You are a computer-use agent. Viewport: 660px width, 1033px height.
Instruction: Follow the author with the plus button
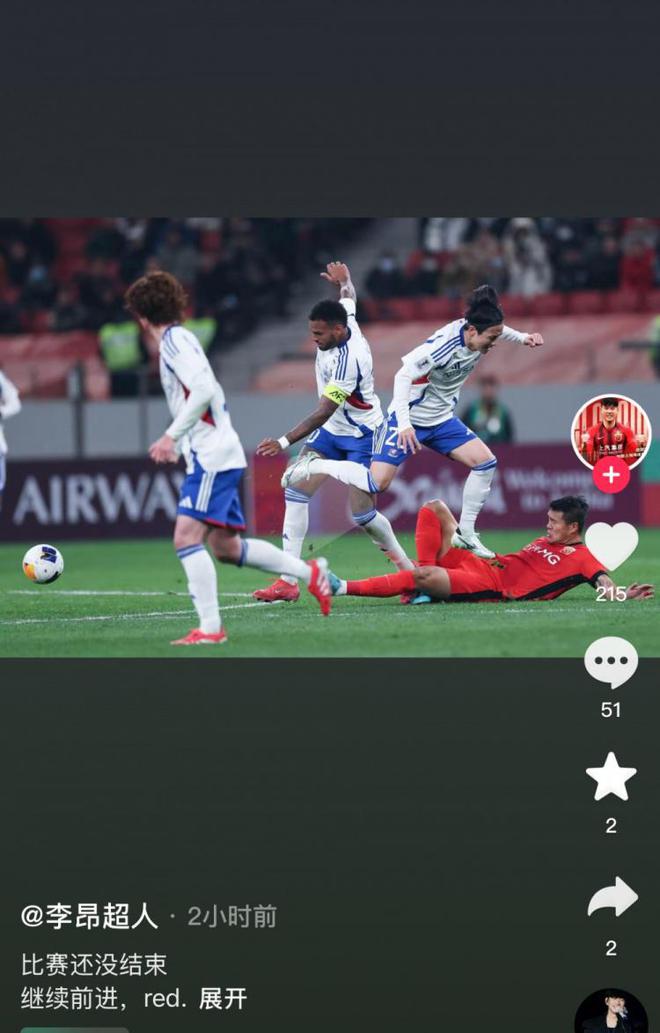coord(611,475)
